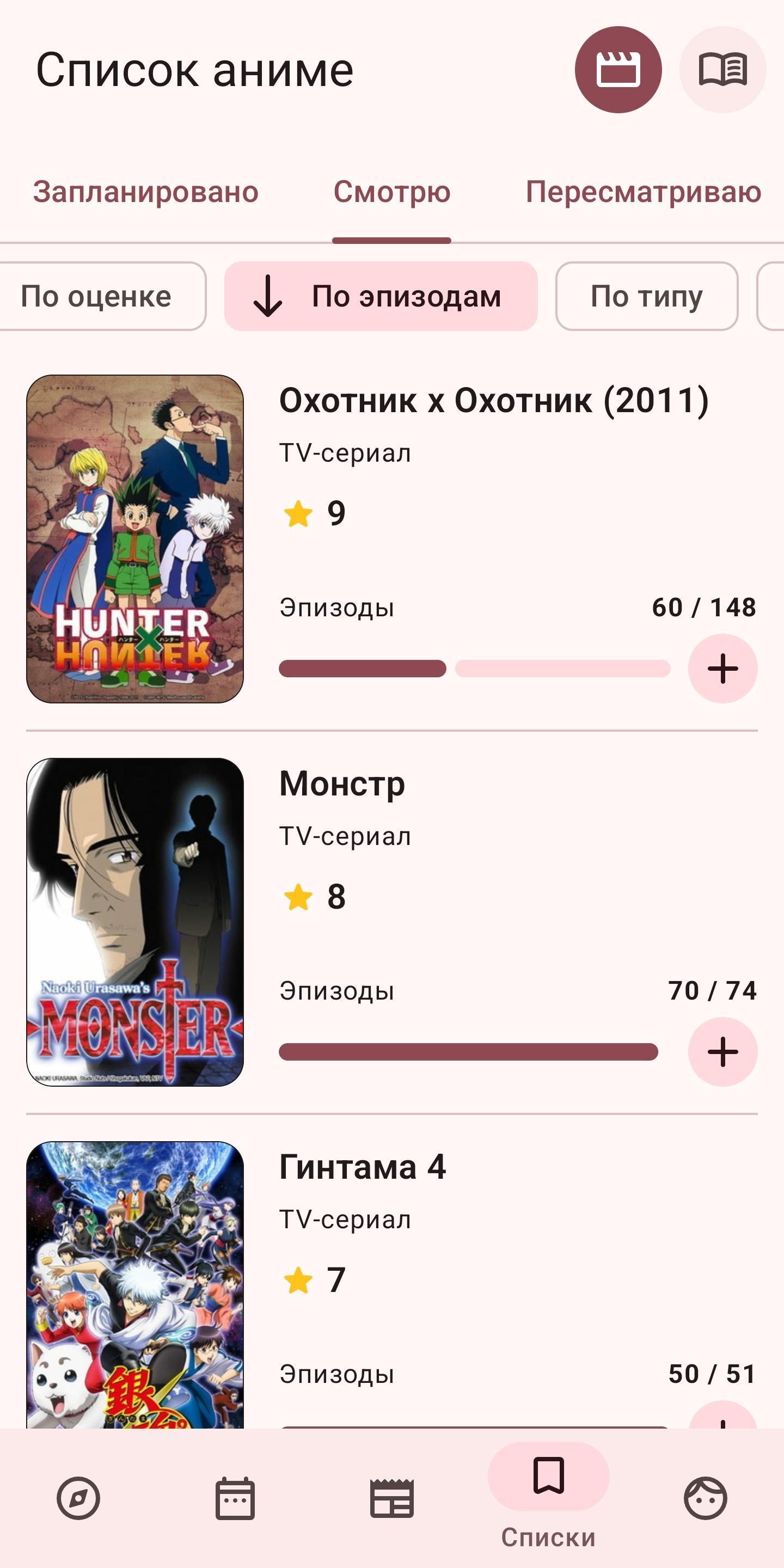Switch to the manga list book icon
784x1568 pixels.
[x=722, y=69]
